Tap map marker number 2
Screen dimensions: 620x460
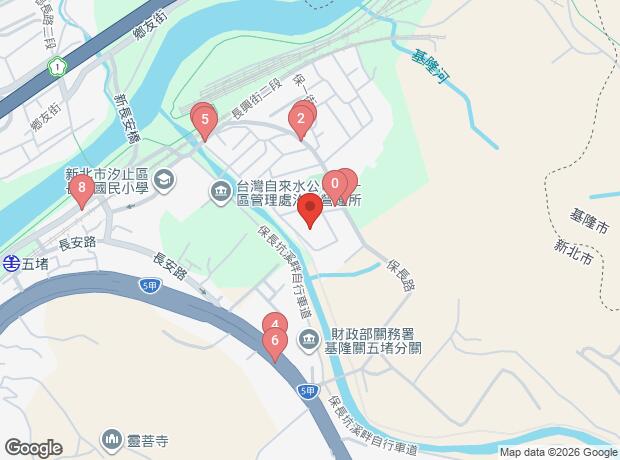[x=299, y=122]
